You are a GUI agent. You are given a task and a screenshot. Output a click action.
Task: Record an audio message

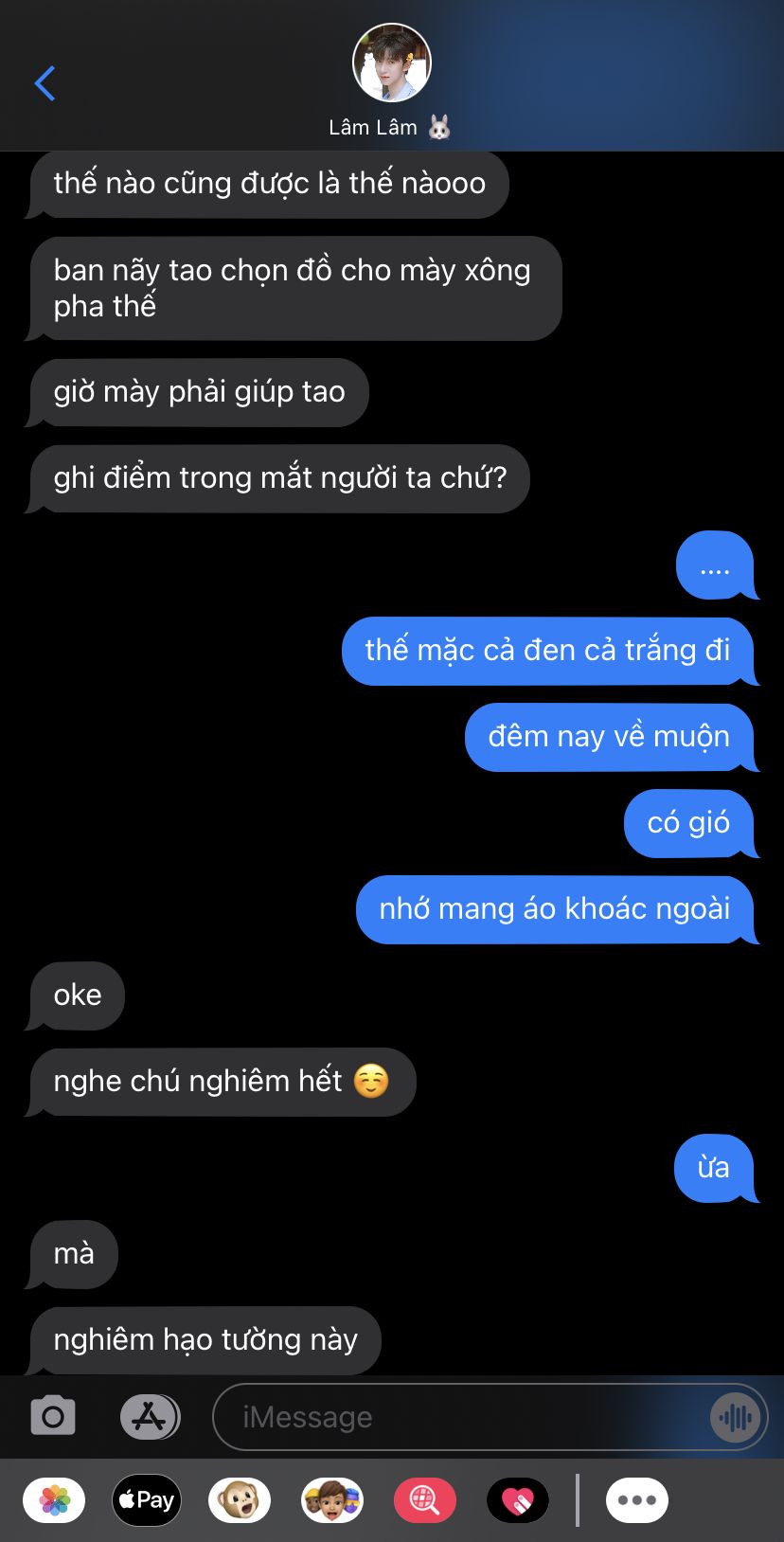point(735,1417)
